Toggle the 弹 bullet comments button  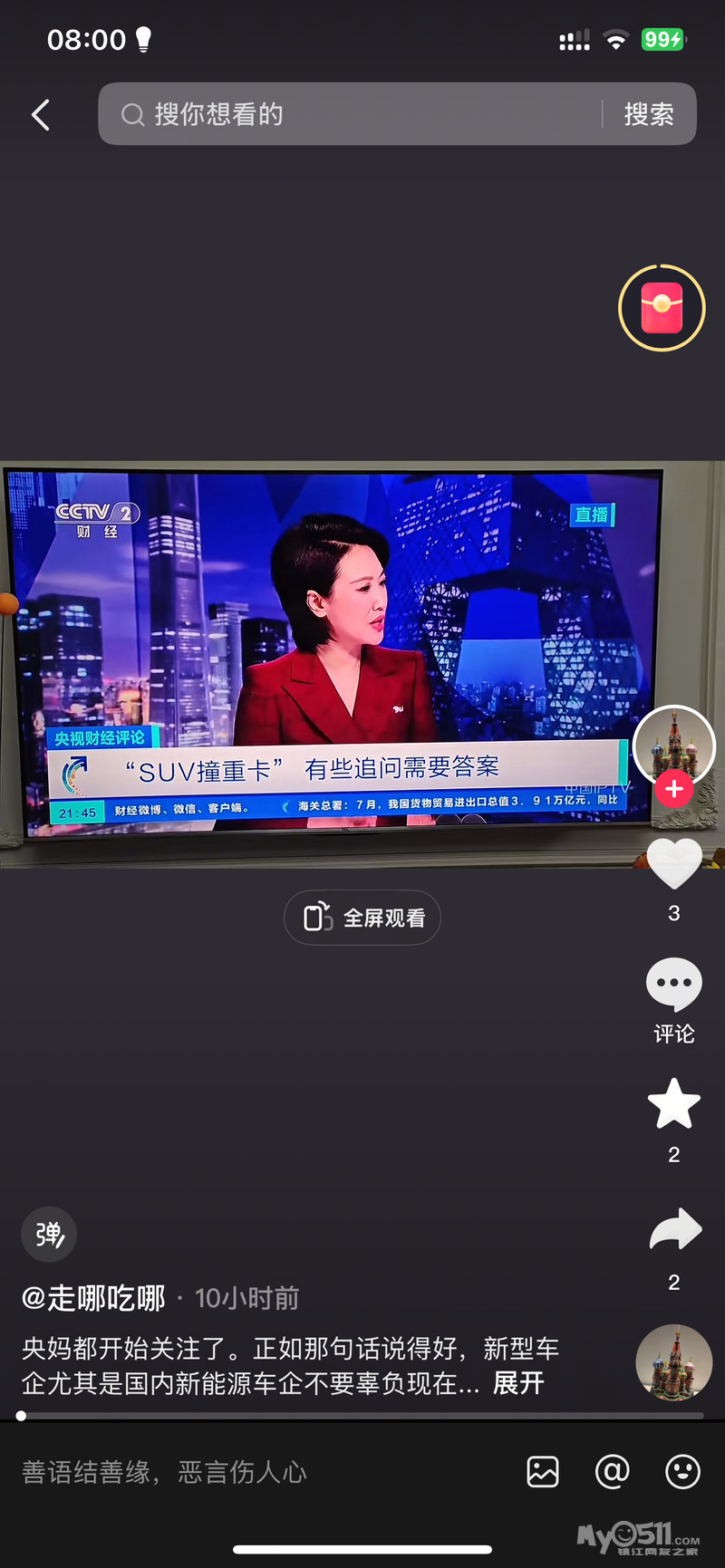pos(49,1234)
